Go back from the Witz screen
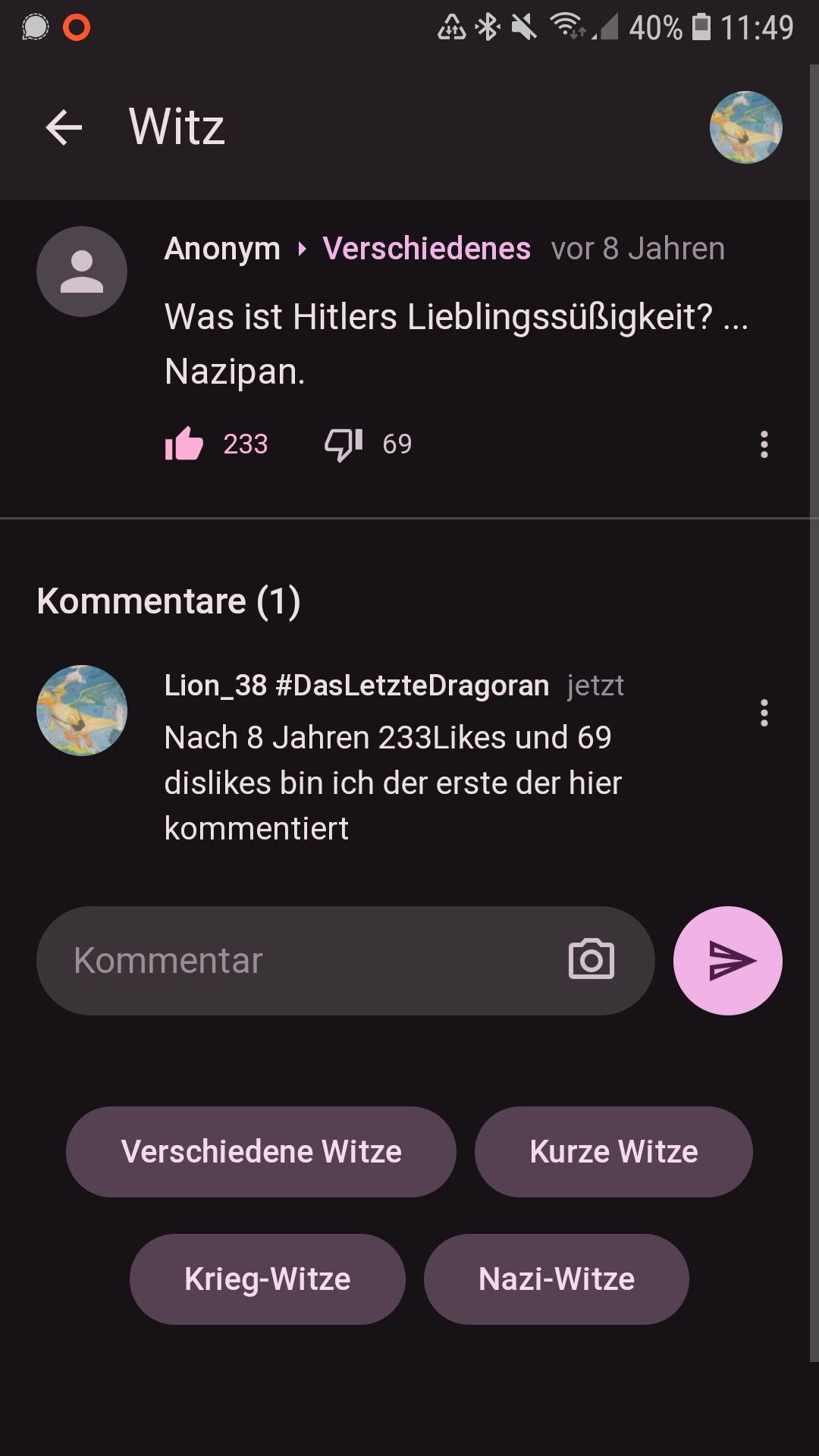This screenshot has width=819, height=1456. (x=64, y=127)
